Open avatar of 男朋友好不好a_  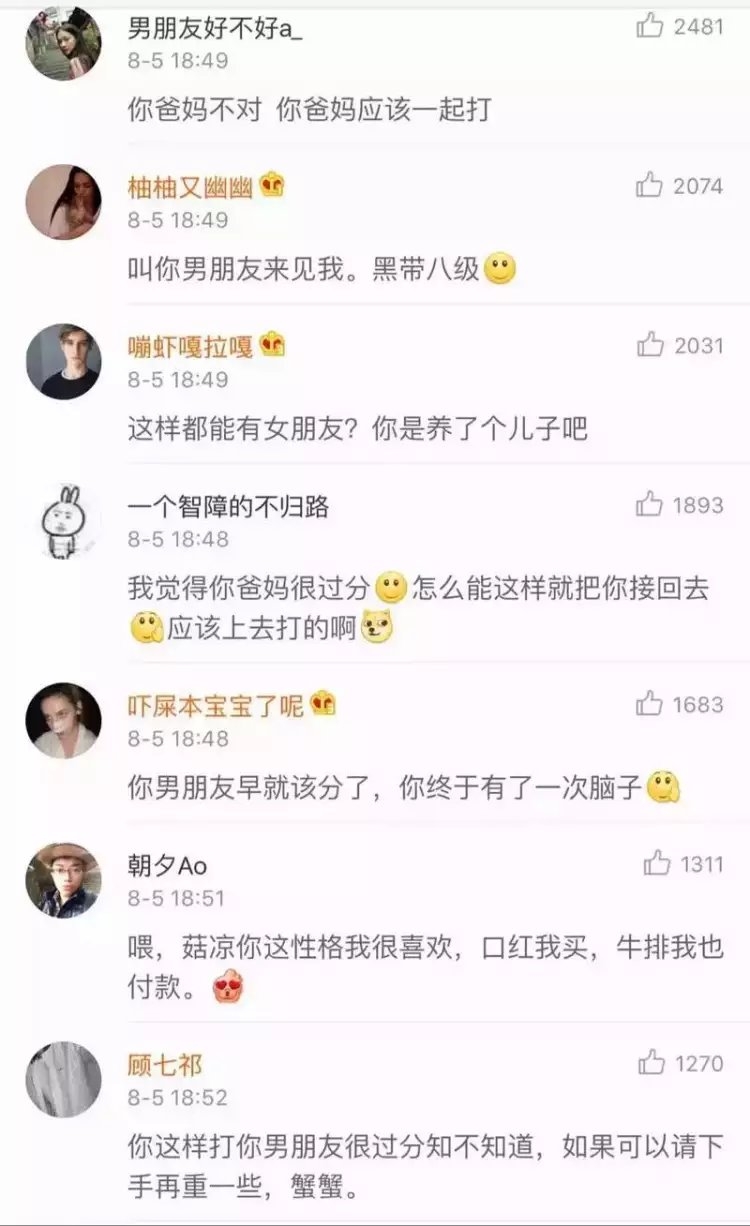63,43
